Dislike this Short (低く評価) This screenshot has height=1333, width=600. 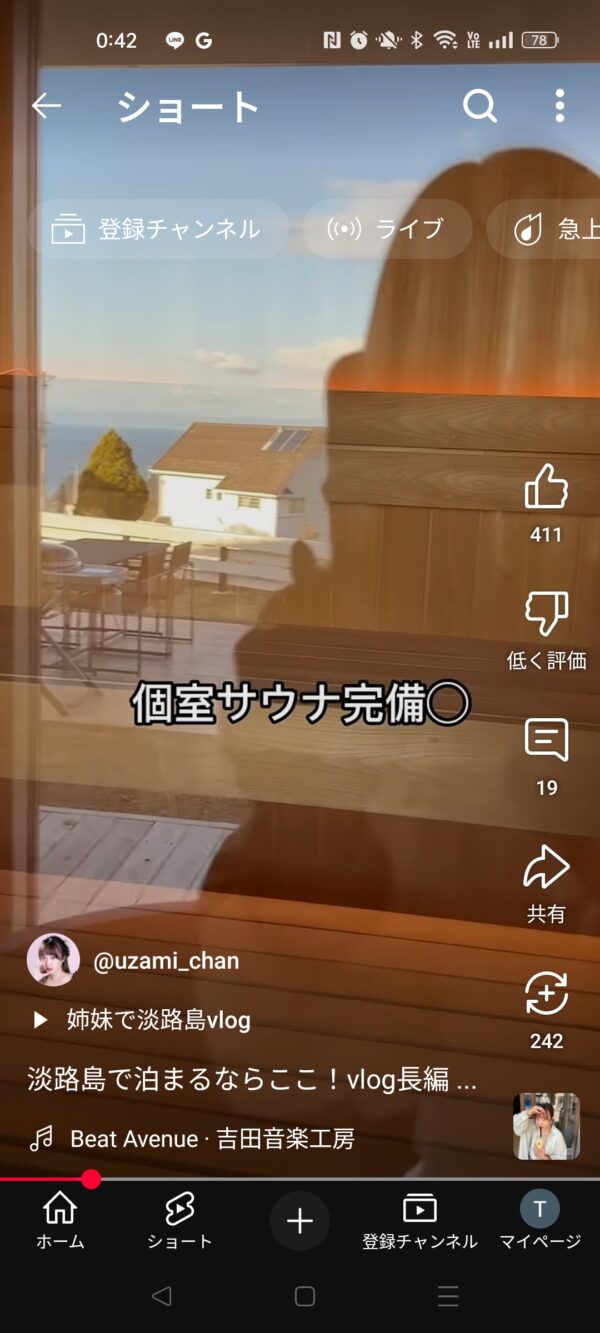(x=546, y=614)
